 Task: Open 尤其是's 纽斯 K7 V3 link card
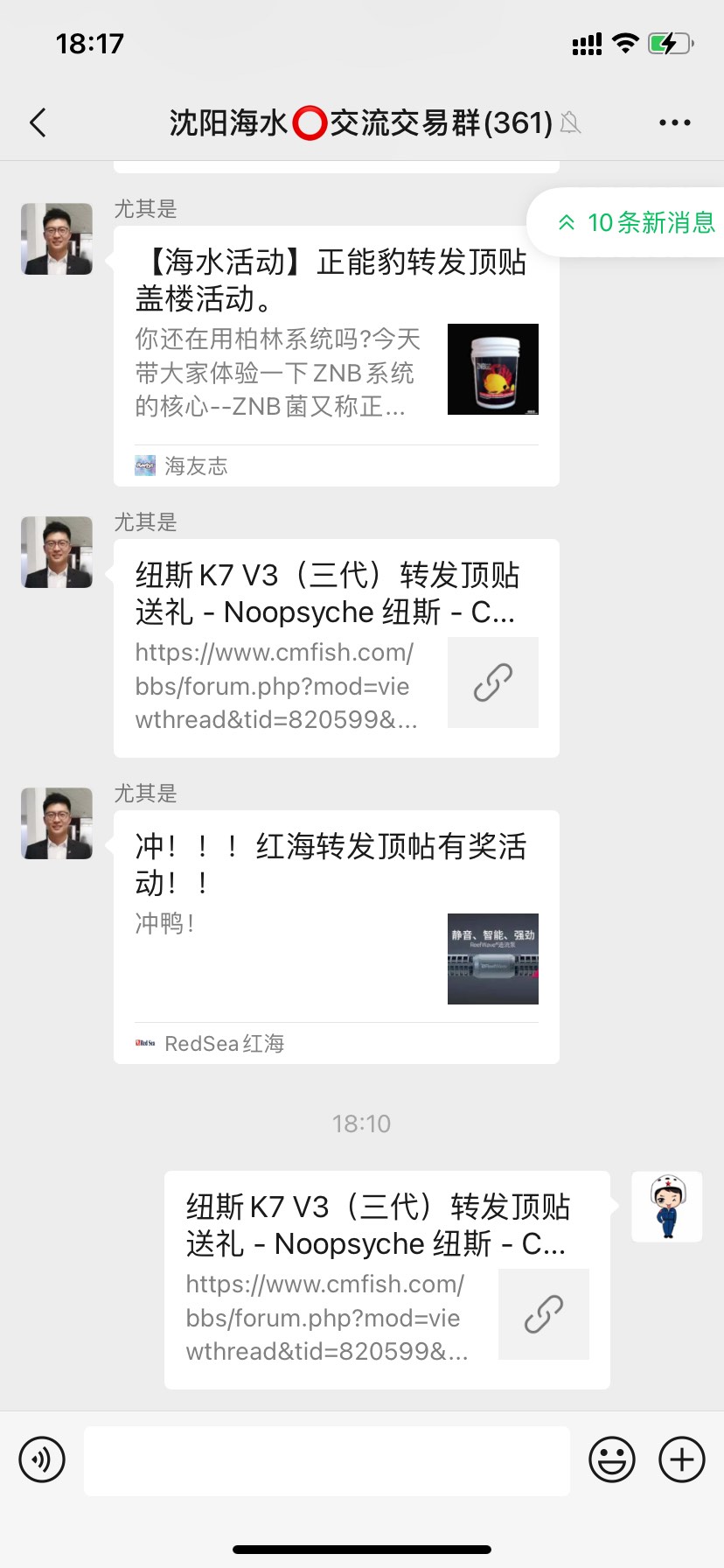pos(336,647)
